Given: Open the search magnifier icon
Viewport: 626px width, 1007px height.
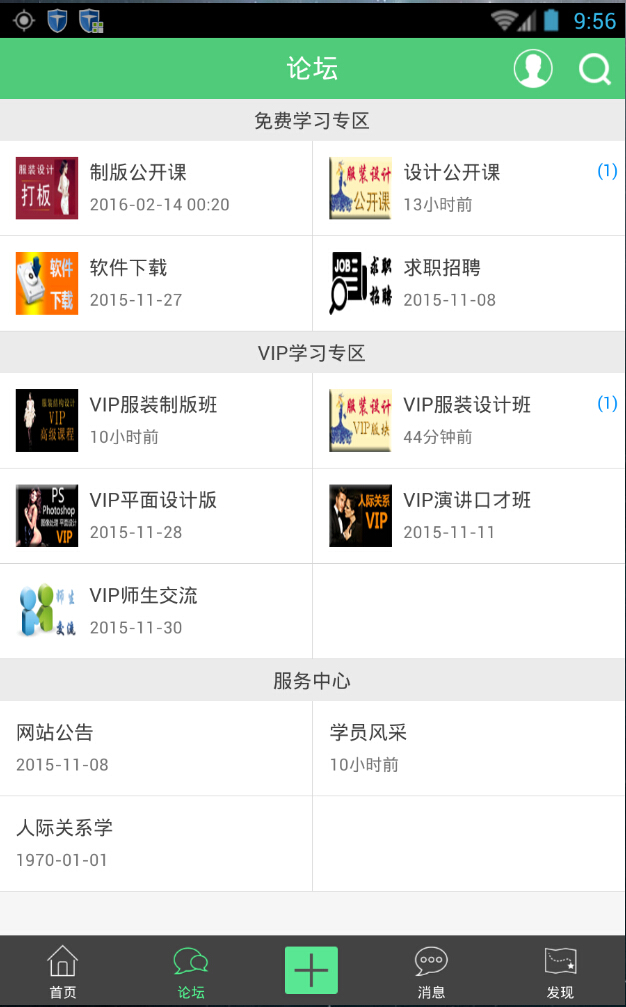Looking at the screenshot, I should pyautogui.click(x=595, y=69).
